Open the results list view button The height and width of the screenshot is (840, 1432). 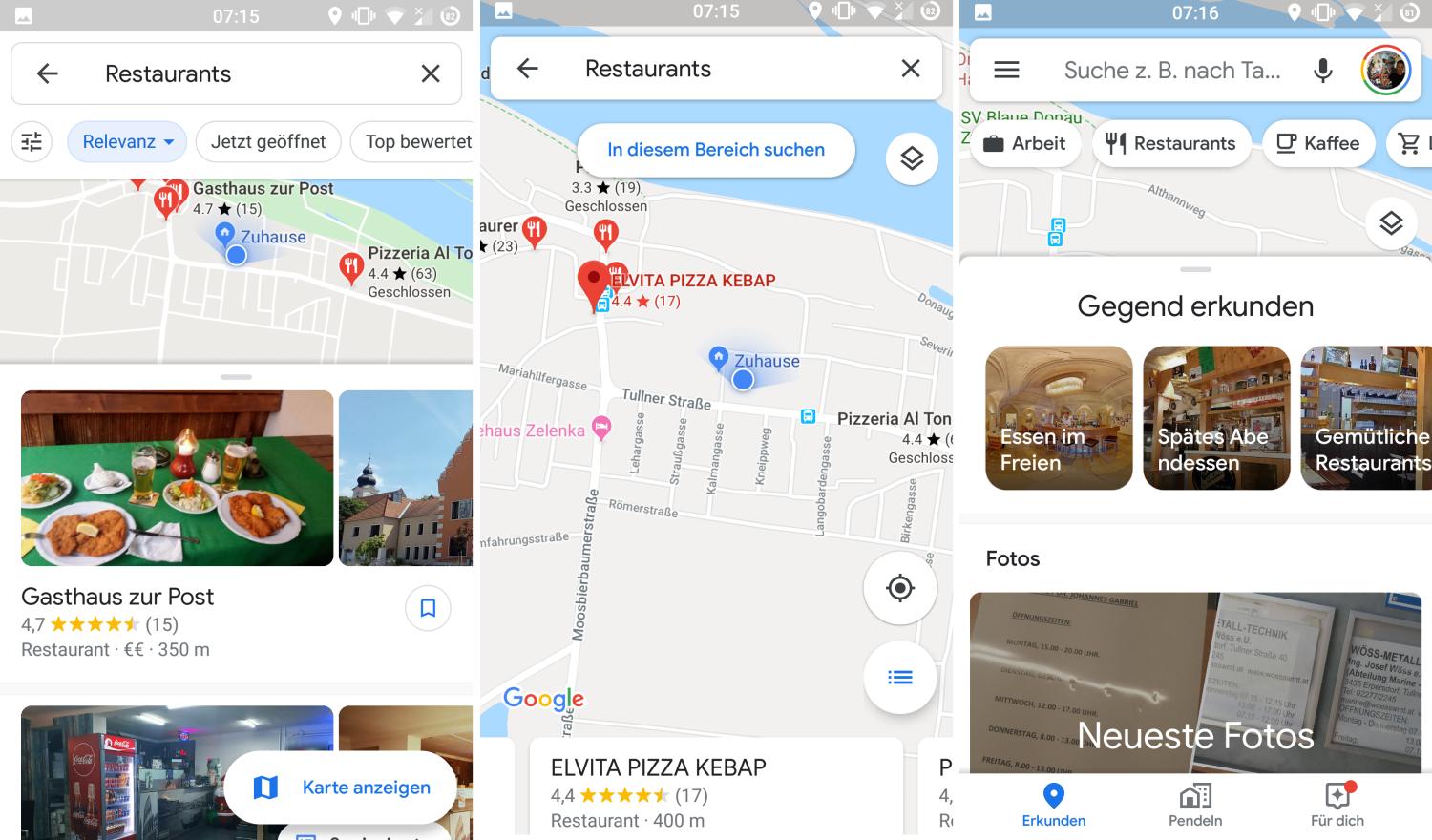coord(899,678)
